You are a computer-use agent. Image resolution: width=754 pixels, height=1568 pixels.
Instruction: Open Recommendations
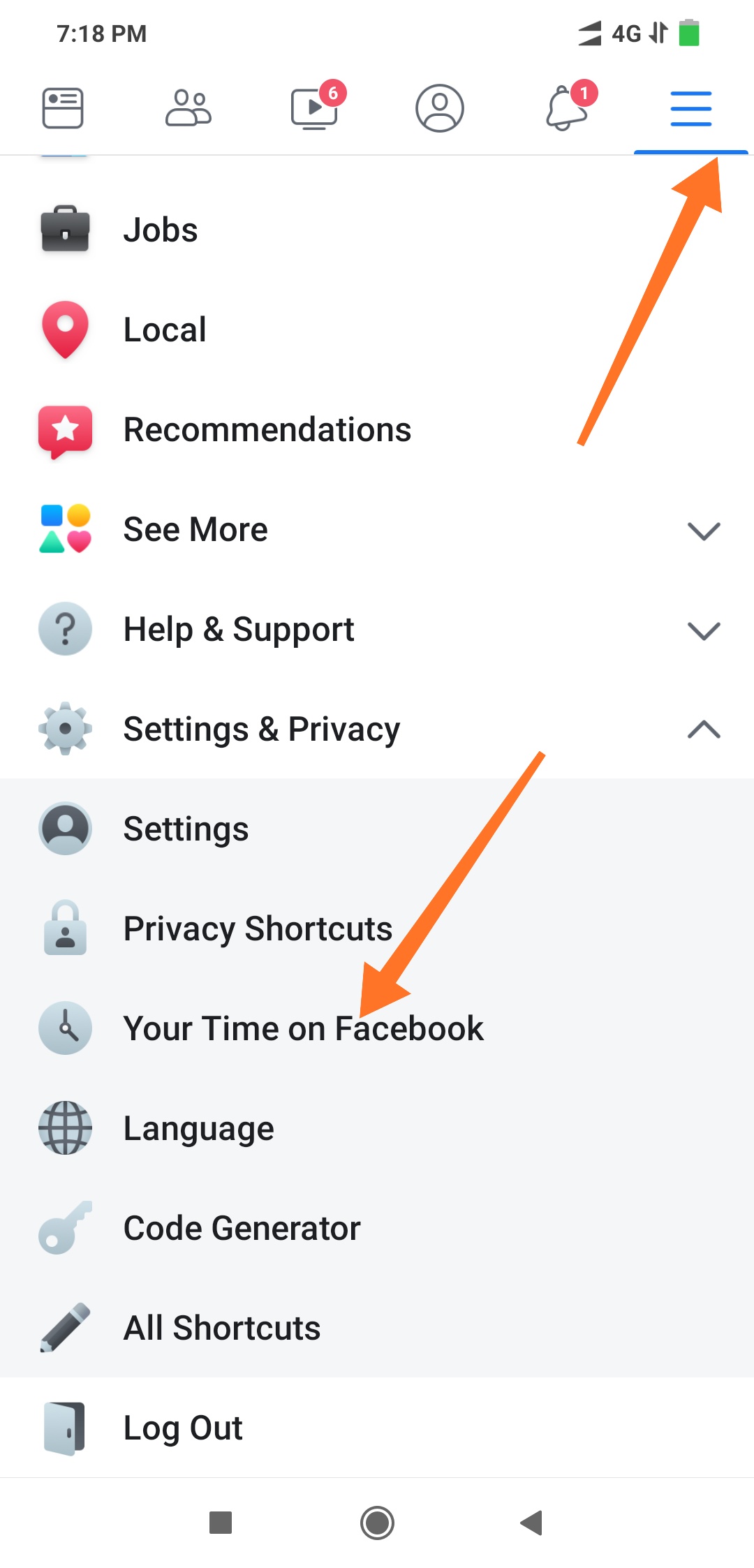point(267,430)
